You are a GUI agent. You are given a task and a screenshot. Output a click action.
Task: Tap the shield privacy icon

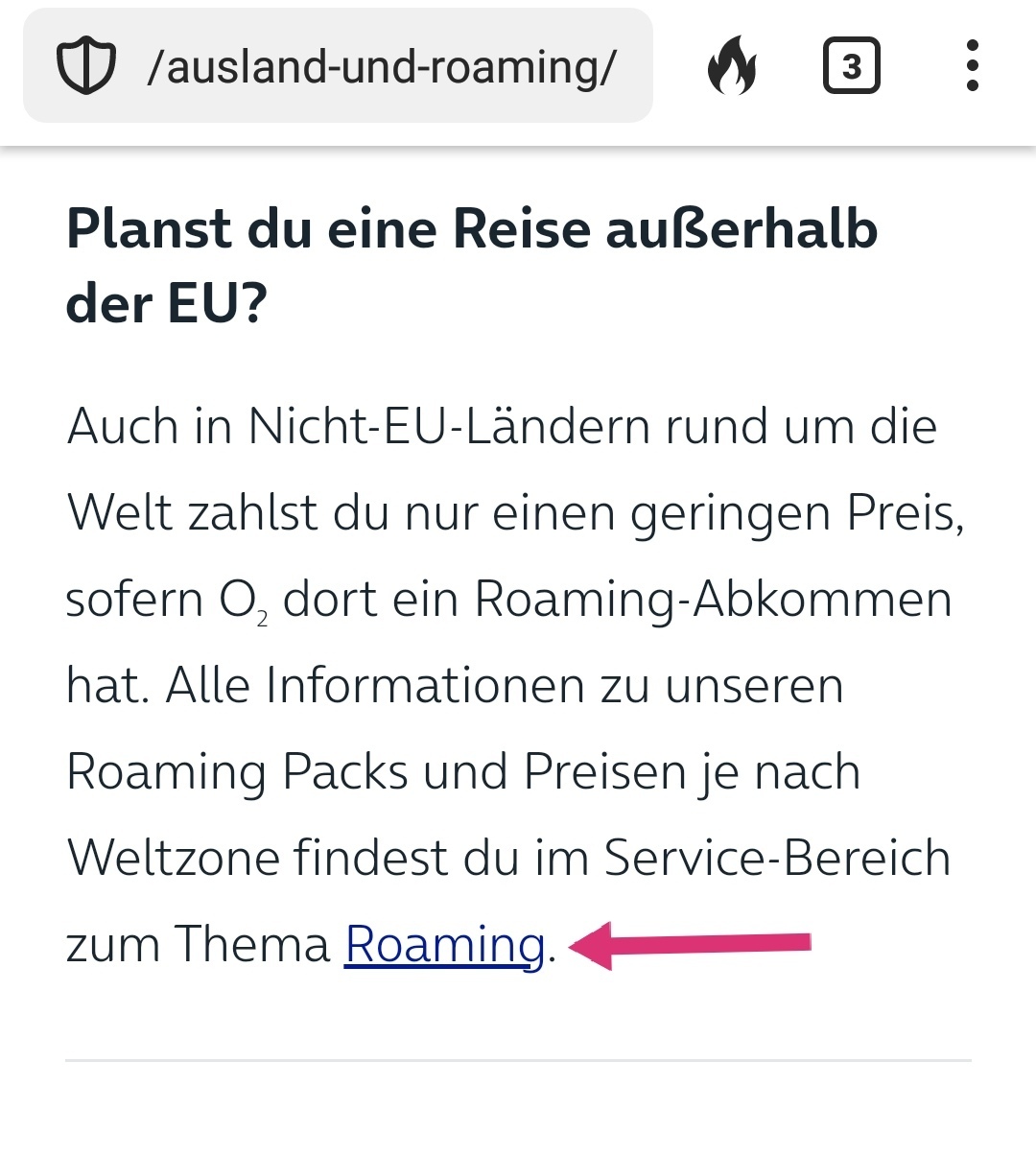(x=86, y=67)
